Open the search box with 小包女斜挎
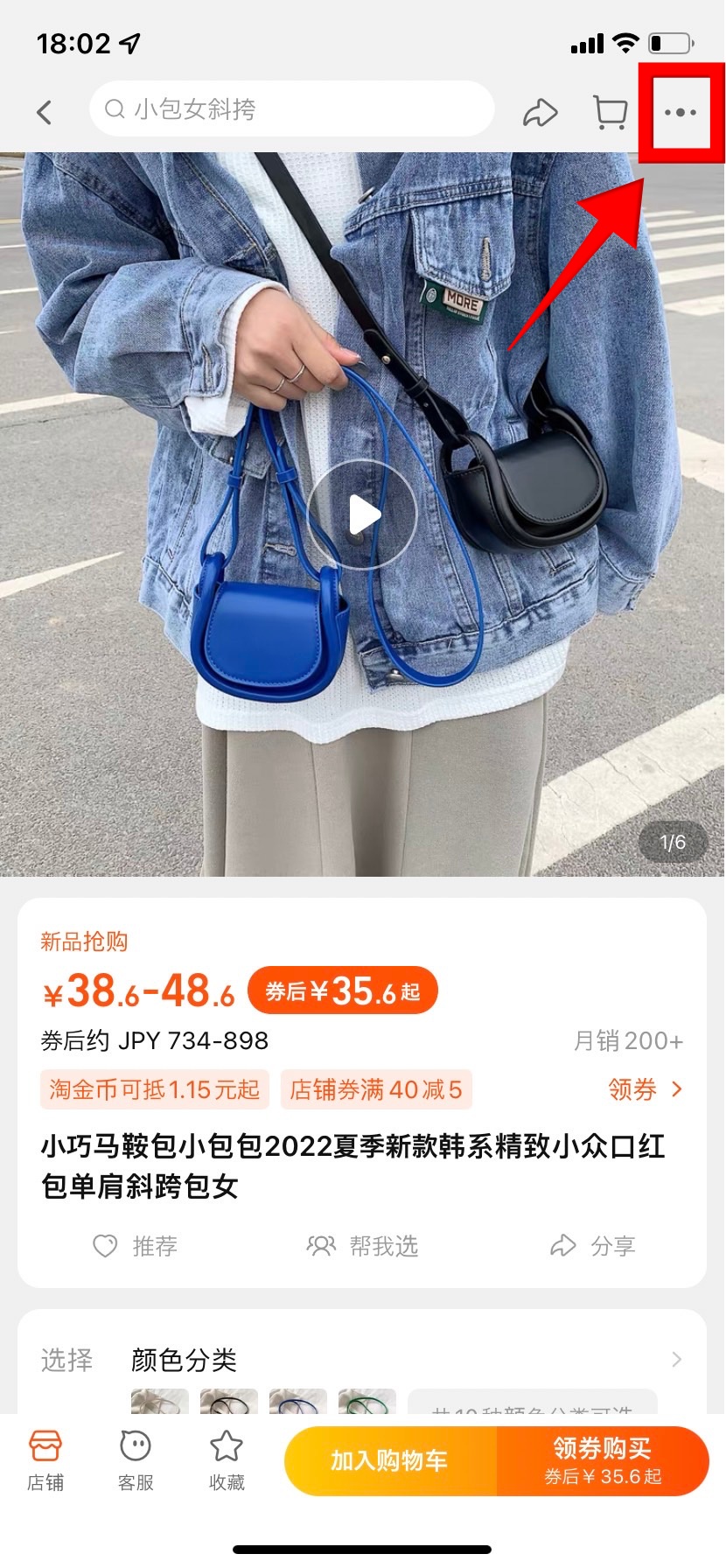 pyautogui.click(x=291, y=109)
